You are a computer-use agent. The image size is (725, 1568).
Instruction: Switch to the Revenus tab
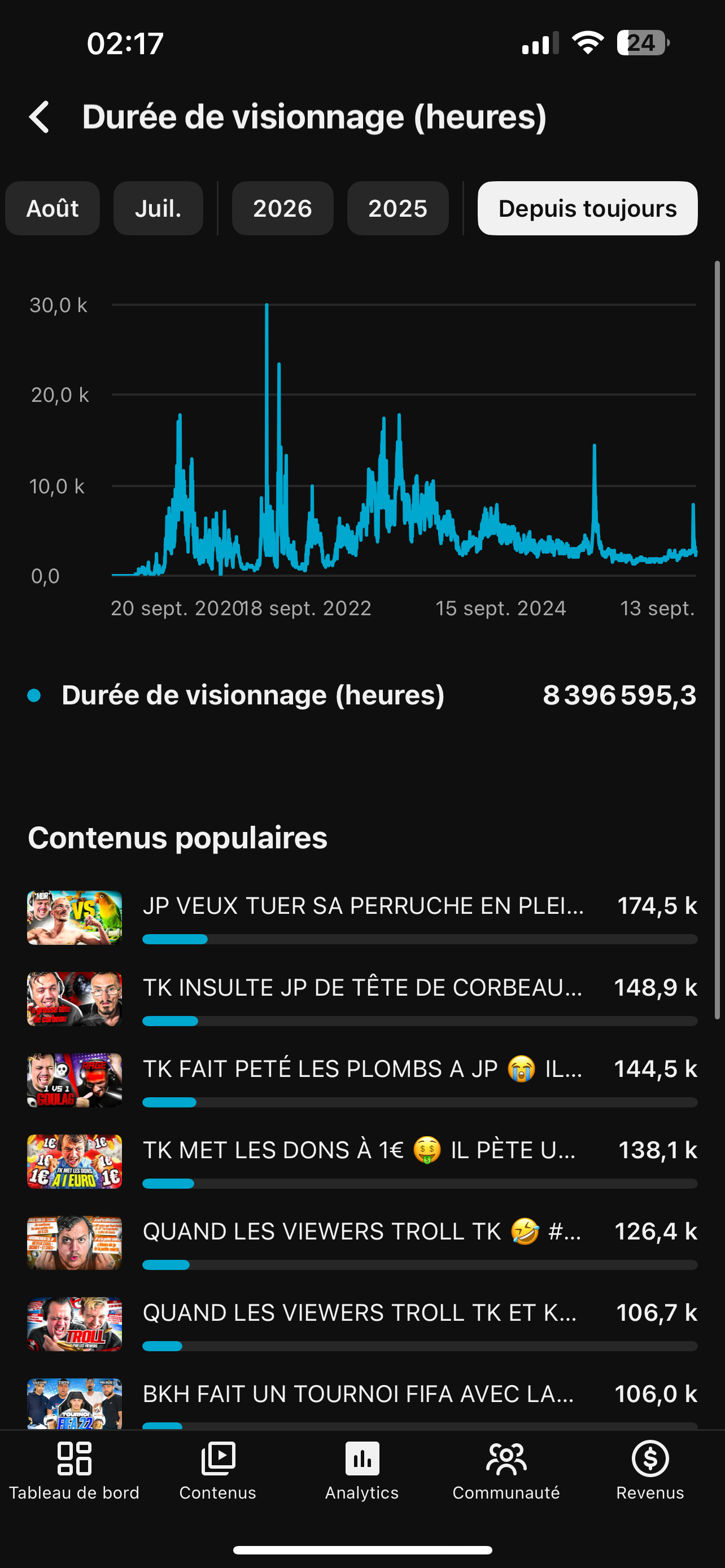pos(650,1470)
